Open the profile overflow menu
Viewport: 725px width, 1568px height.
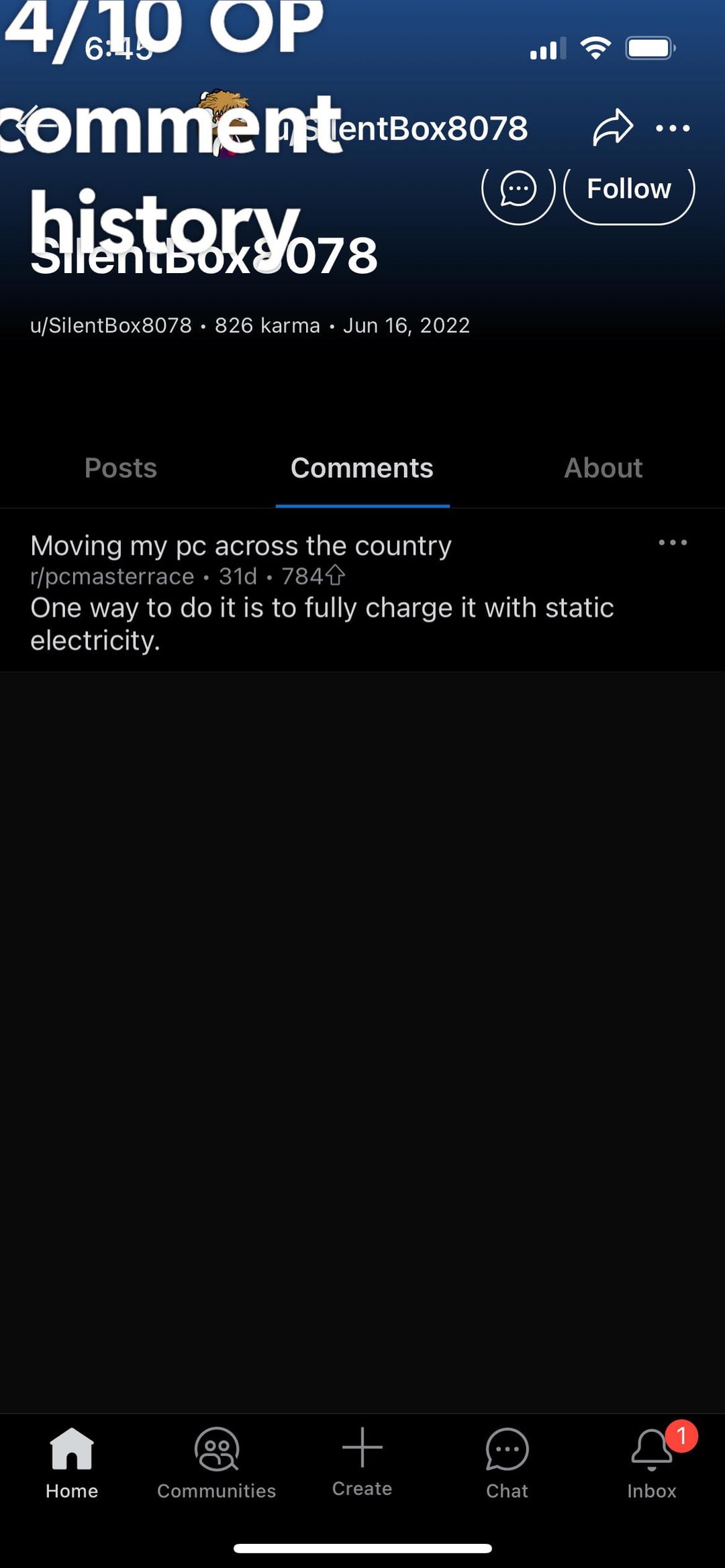click(673, 128)
